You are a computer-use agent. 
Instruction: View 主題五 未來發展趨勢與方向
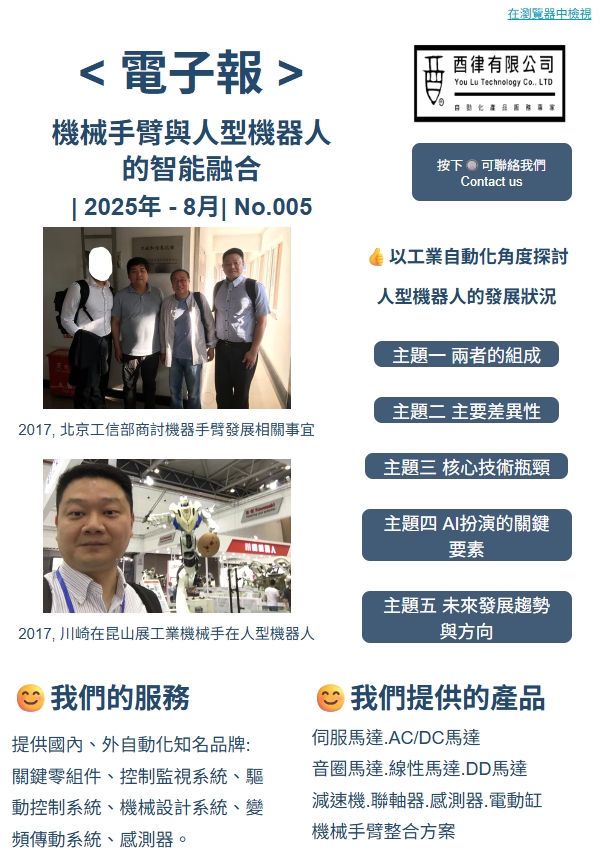[x=466, y=617]
